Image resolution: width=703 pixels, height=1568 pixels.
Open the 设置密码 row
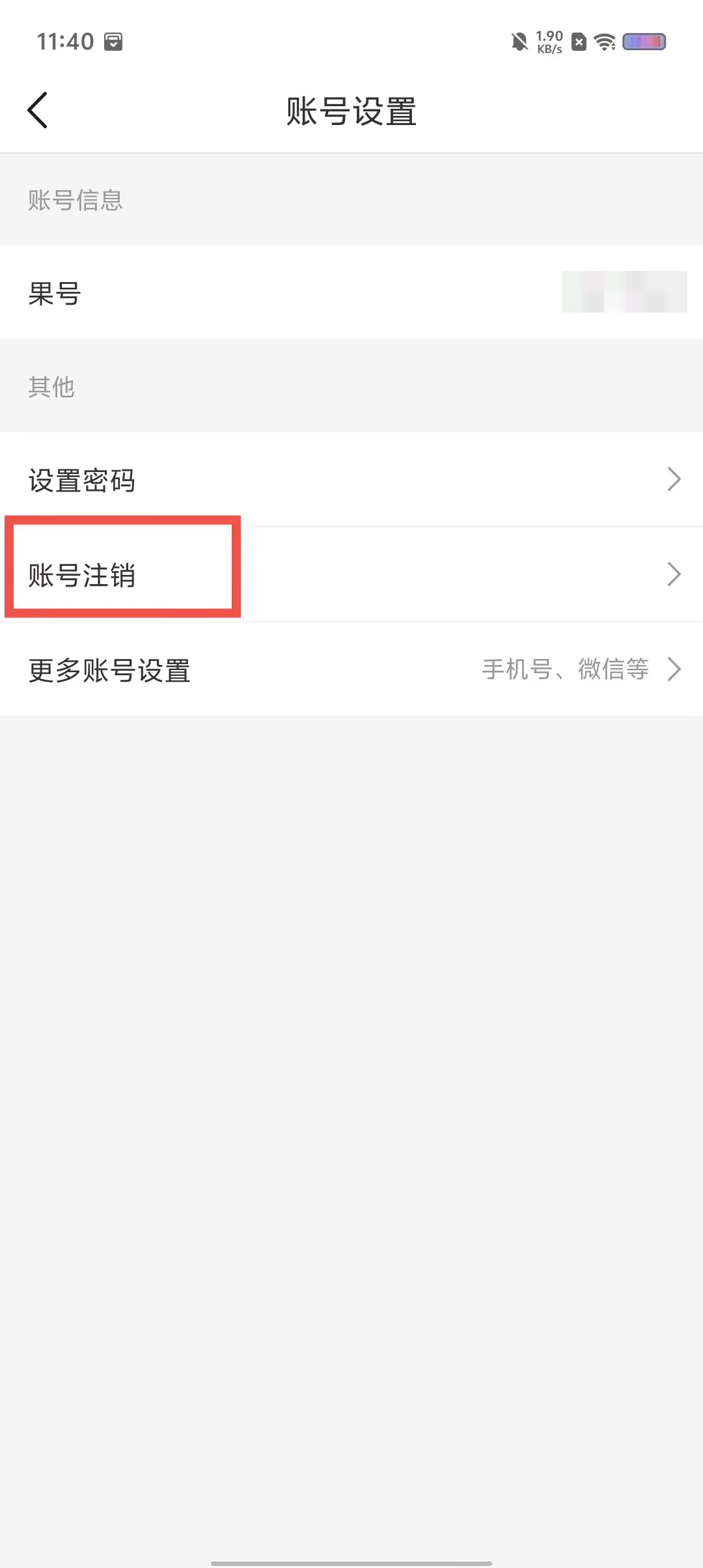(x=351, y=480)
